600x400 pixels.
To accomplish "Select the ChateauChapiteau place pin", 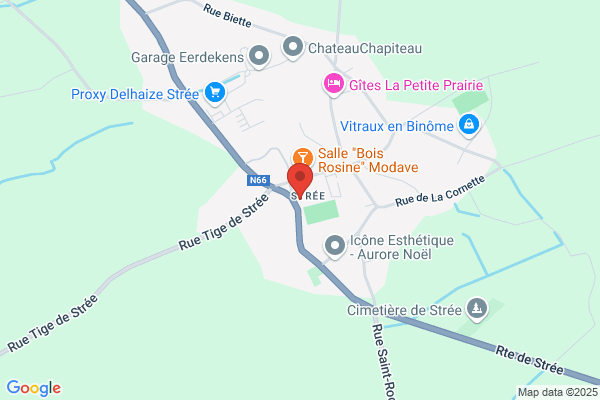I will point(293,47).
